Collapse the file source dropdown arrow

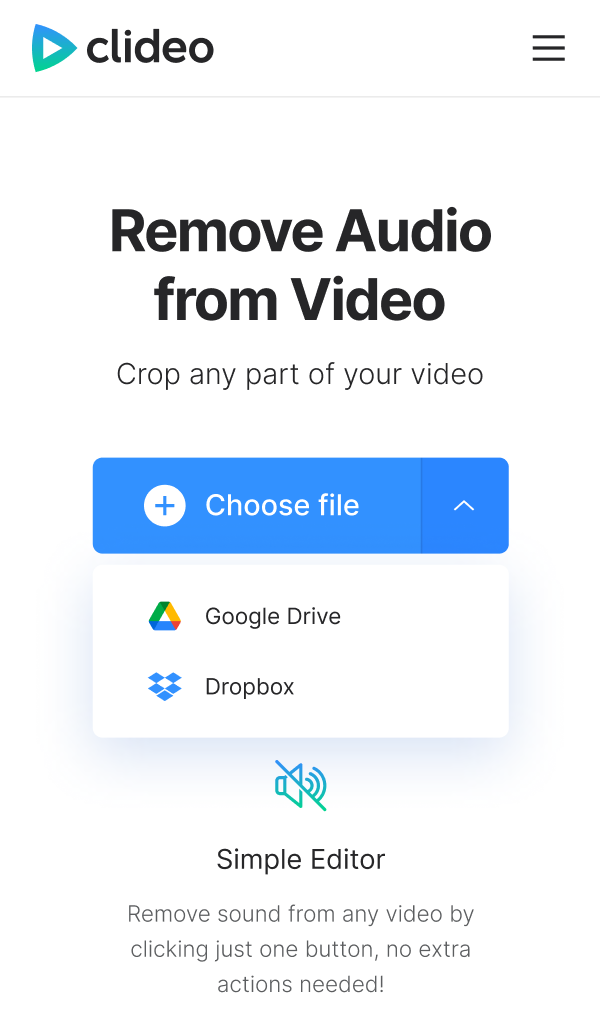(x=465, y=505)
